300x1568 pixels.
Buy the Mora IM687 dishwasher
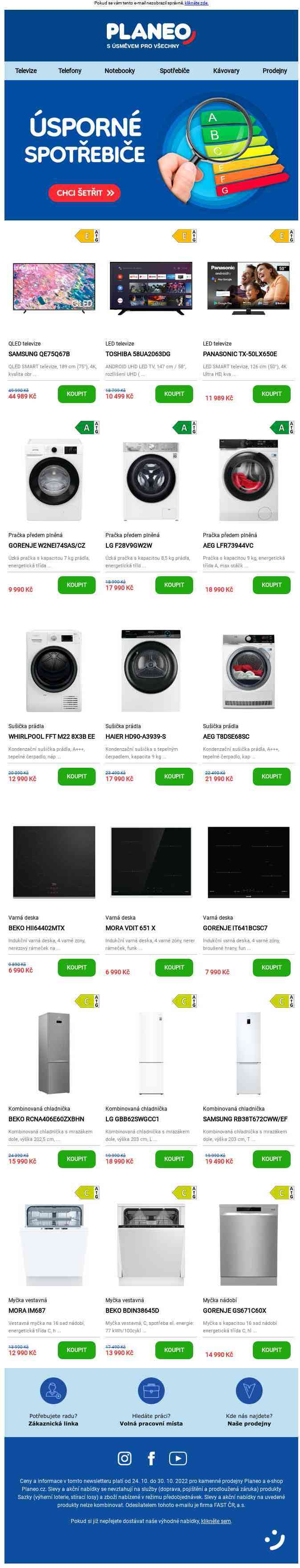[x=77, y=1349]
